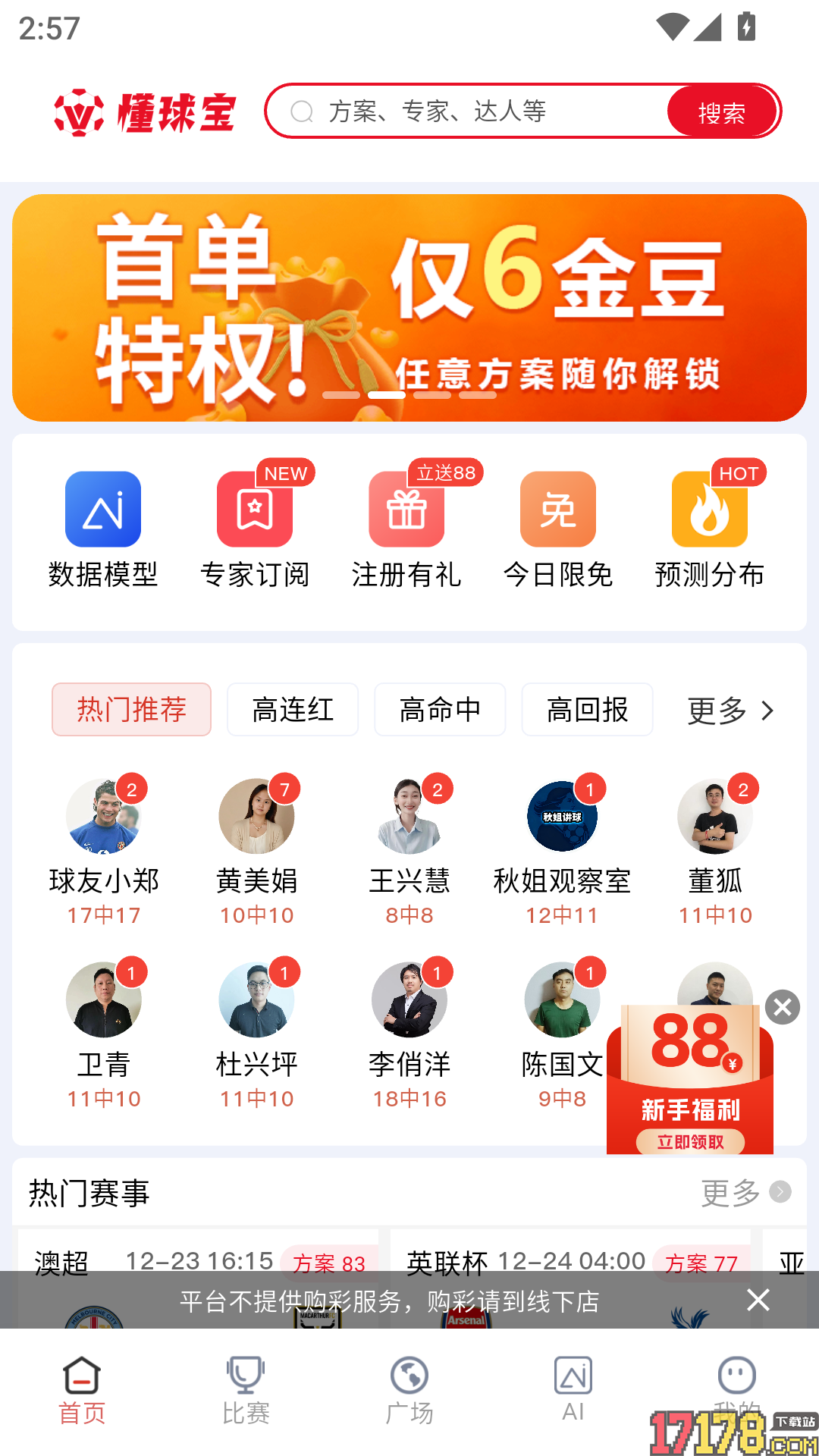Dismiss the 新手福利 red packet popup
This screenshot has height=1456, width=819.
pyautogui.click(x=784, y=1007)
